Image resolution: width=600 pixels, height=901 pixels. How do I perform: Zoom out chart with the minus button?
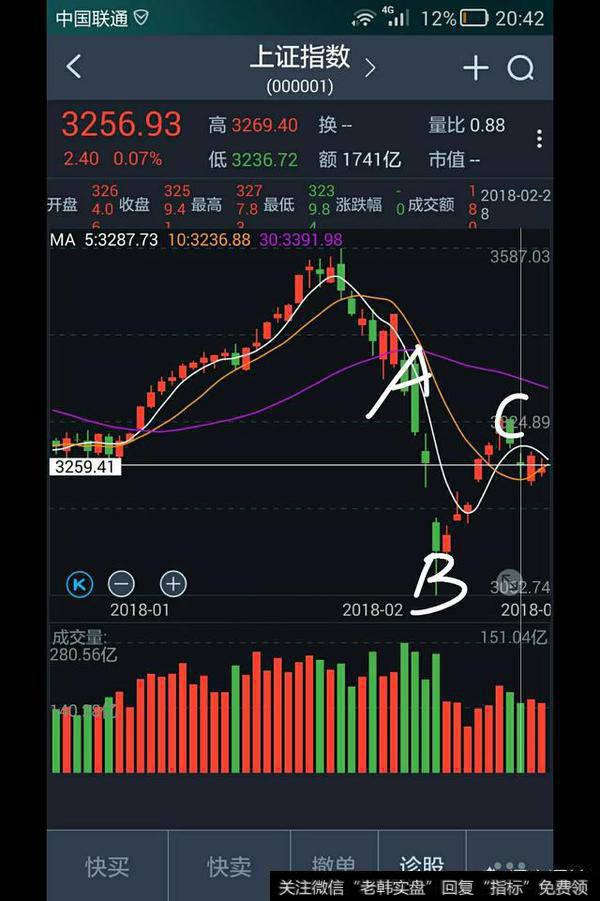coord(121,583)
